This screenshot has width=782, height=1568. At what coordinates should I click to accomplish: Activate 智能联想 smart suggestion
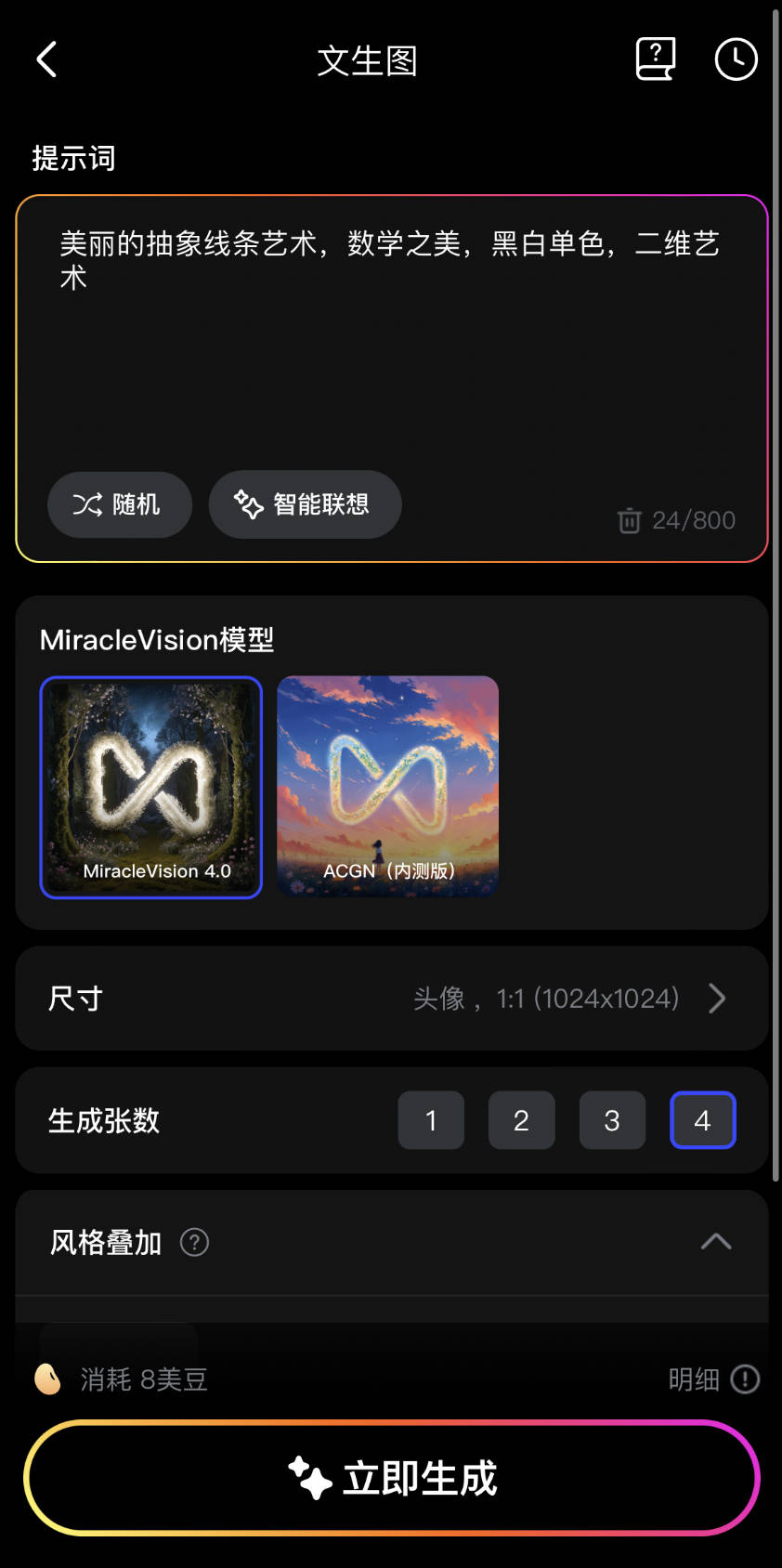point(305,504)
